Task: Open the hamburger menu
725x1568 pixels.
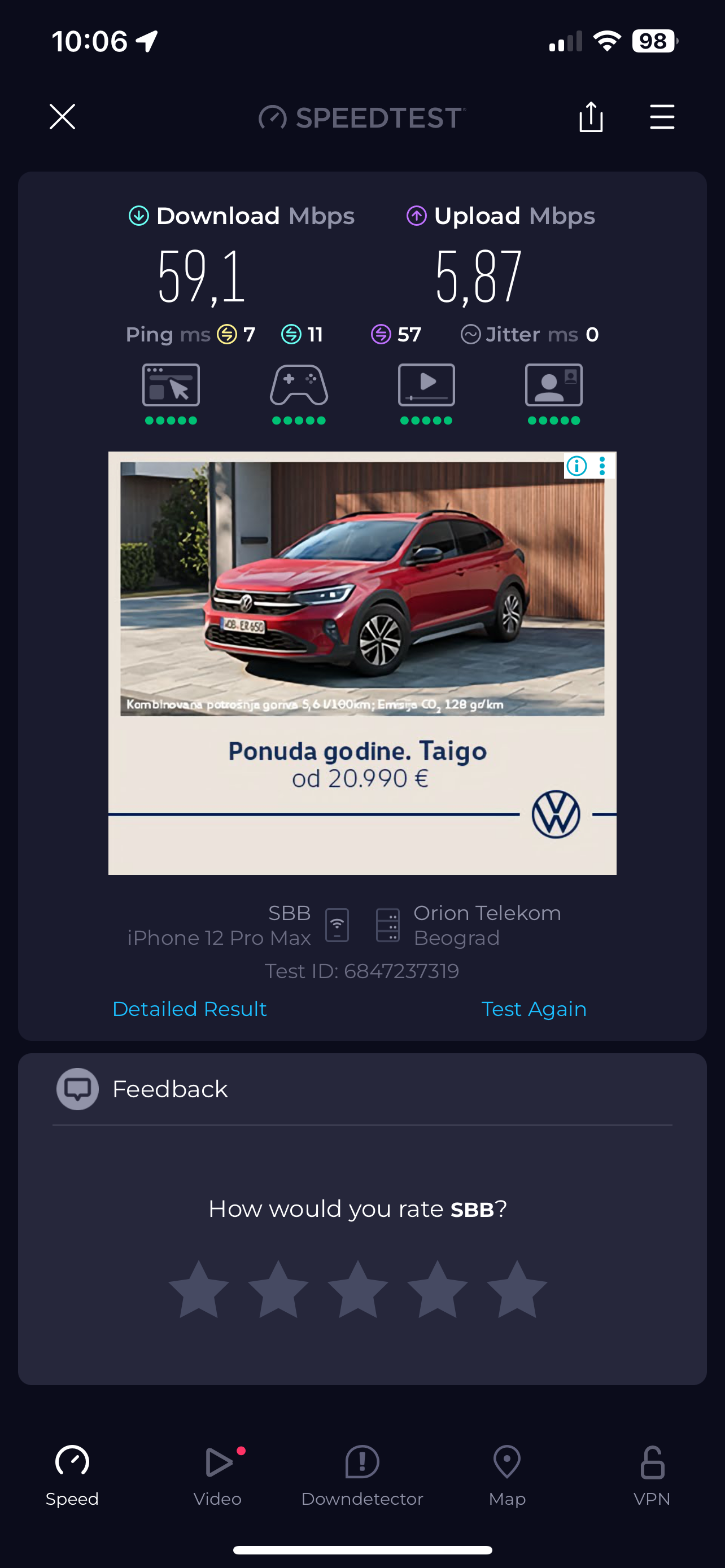Action: coord(662,116)
